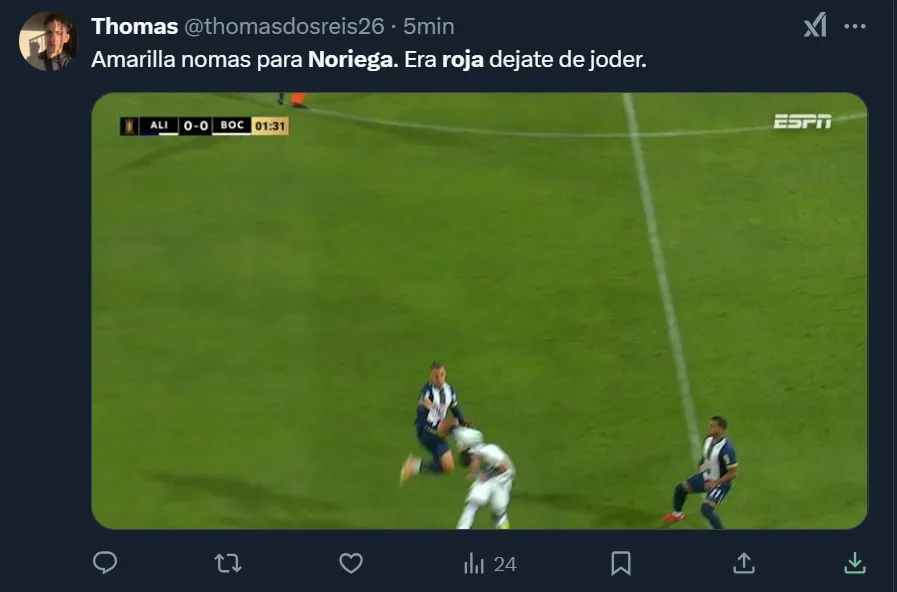Screen dimensions: 897x592
Task: Tap the Grok icon on Thomas's post
Action: coord(815,27)
